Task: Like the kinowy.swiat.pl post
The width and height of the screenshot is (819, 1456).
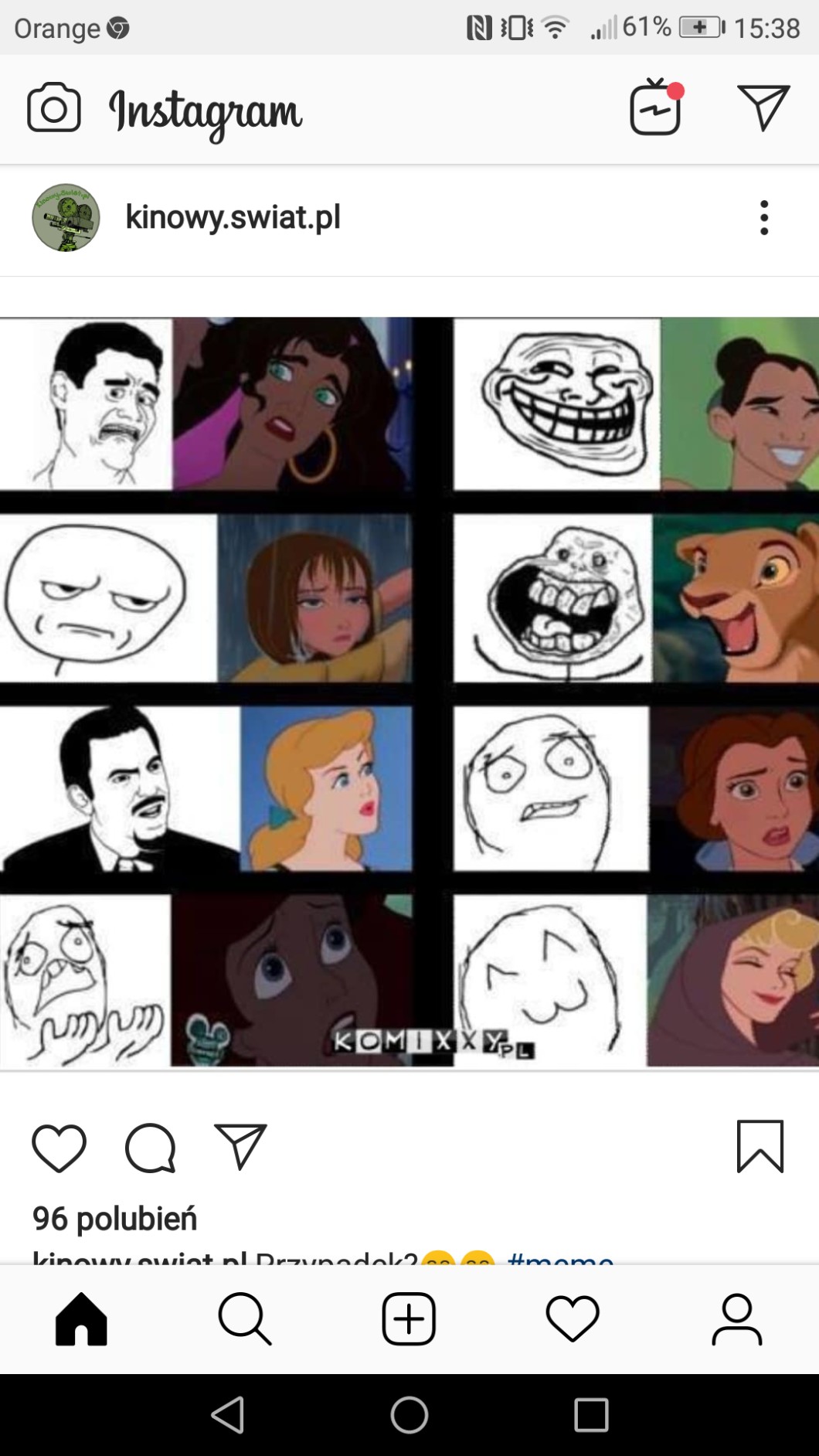Action: click(59, 1148)
